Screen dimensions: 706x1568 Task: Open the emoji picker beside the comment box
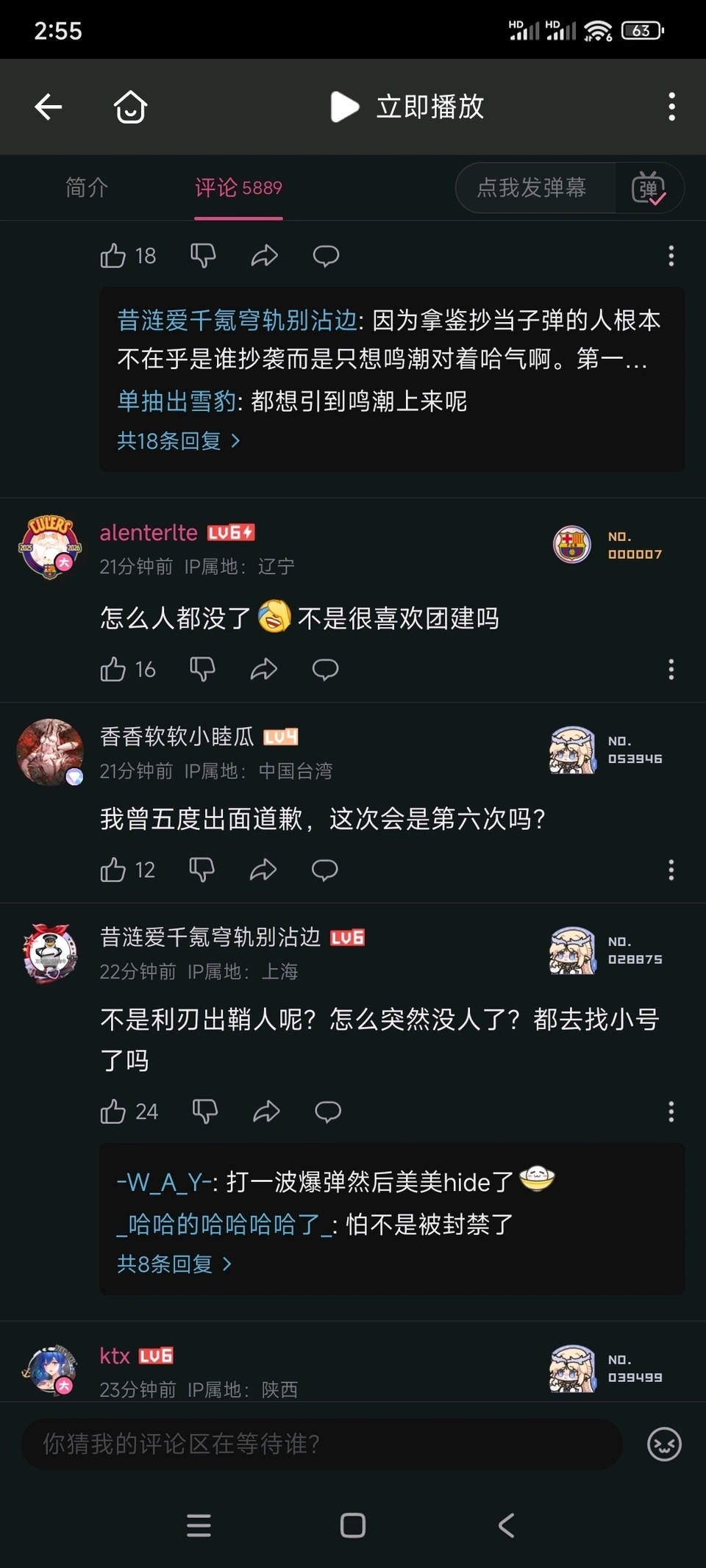(664, 1444)
